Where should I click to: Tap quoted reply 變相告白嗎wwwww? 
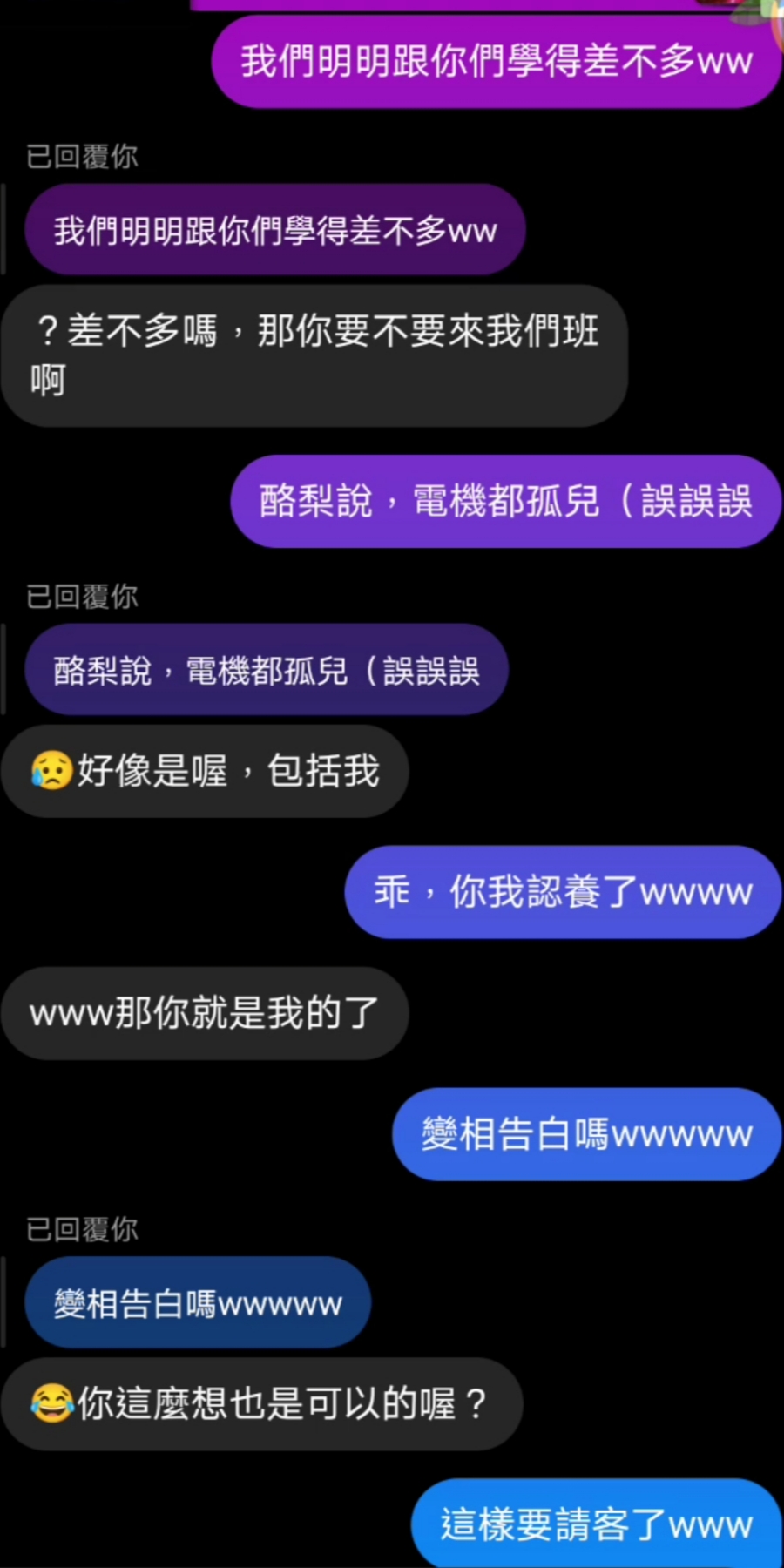(198, 1303)
